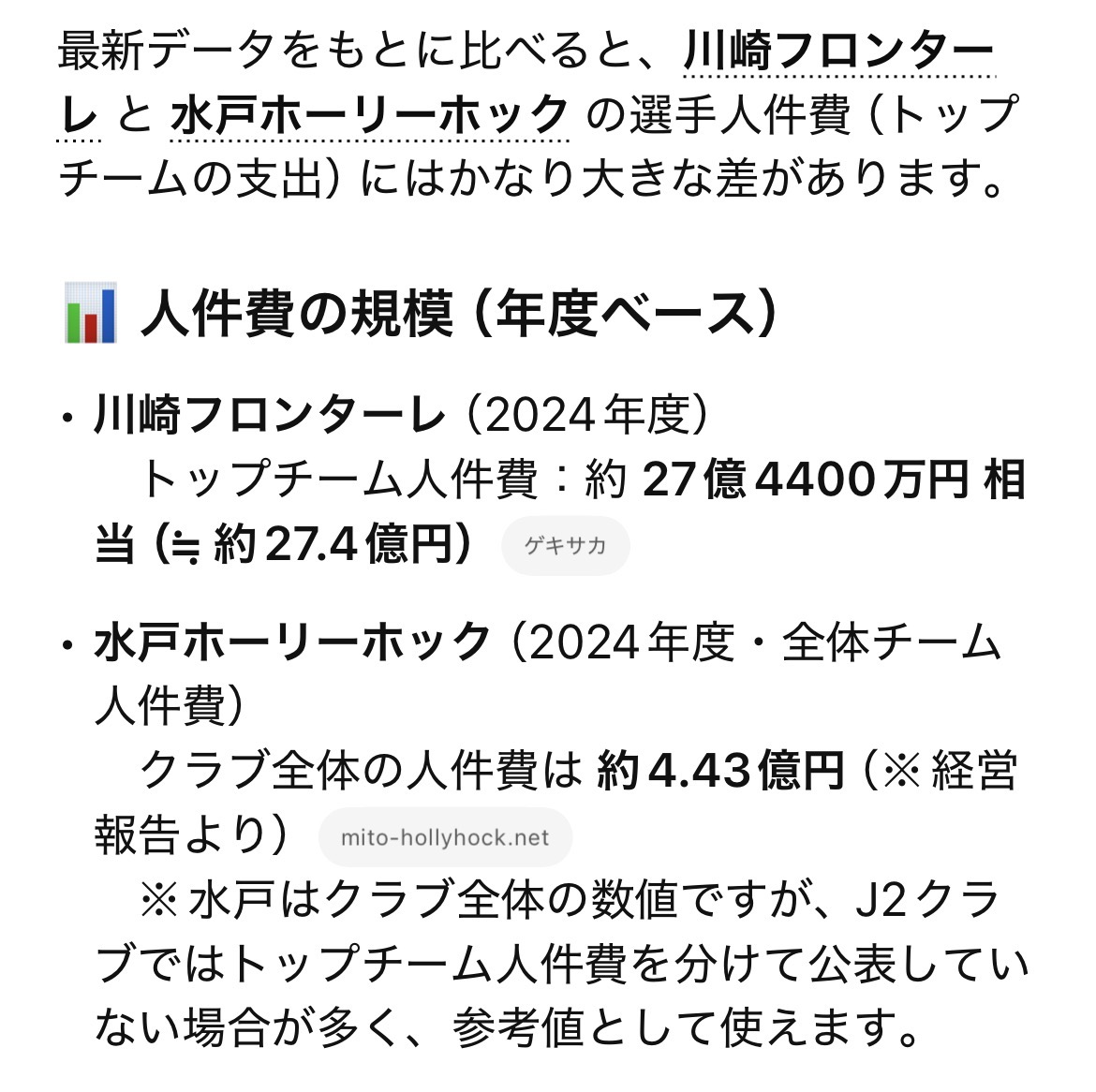Screen dimensions: 1096x1092
Task: Open the underlined 川崎フロンターレ entity link
Action: coord(837,52)
